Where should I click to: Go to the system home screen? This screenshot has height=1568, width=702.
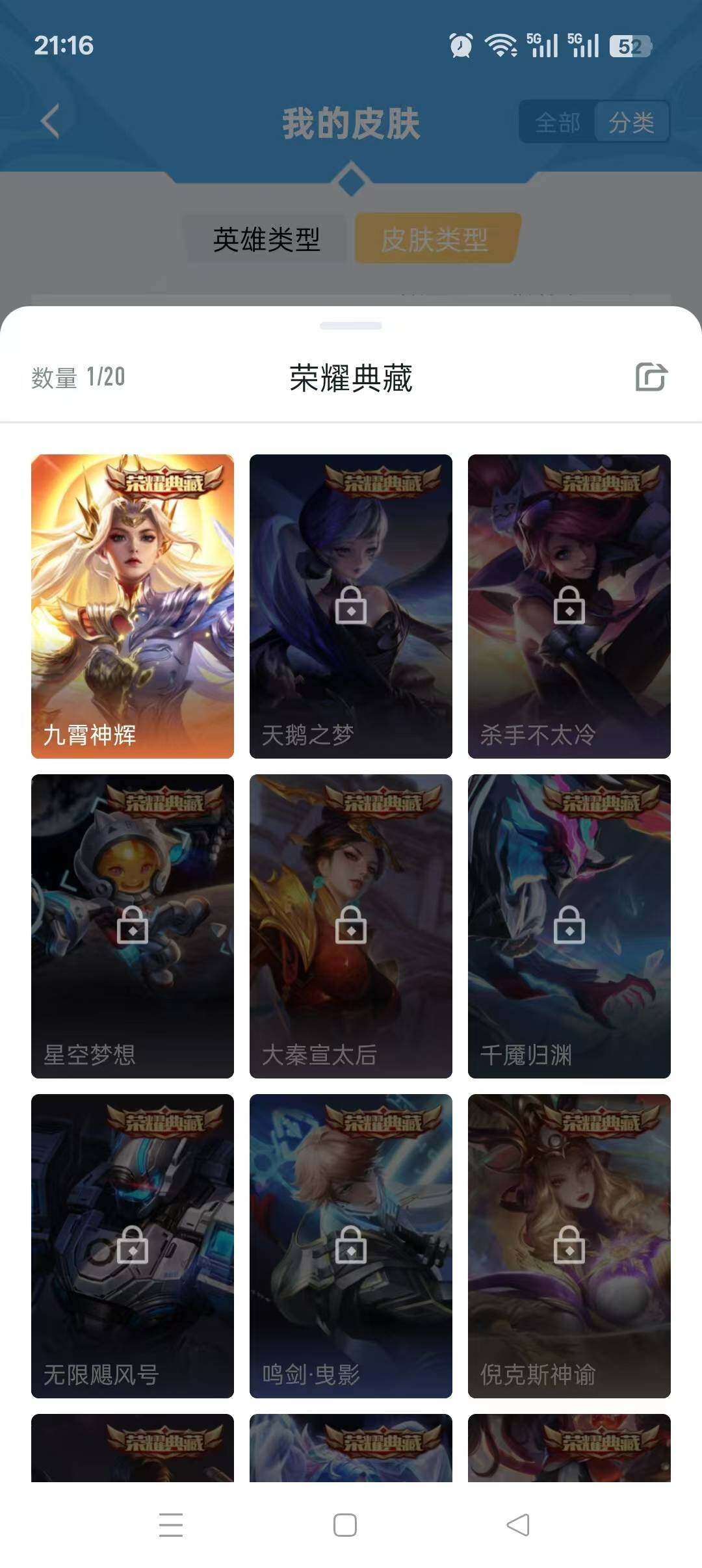pos(345,1524)
